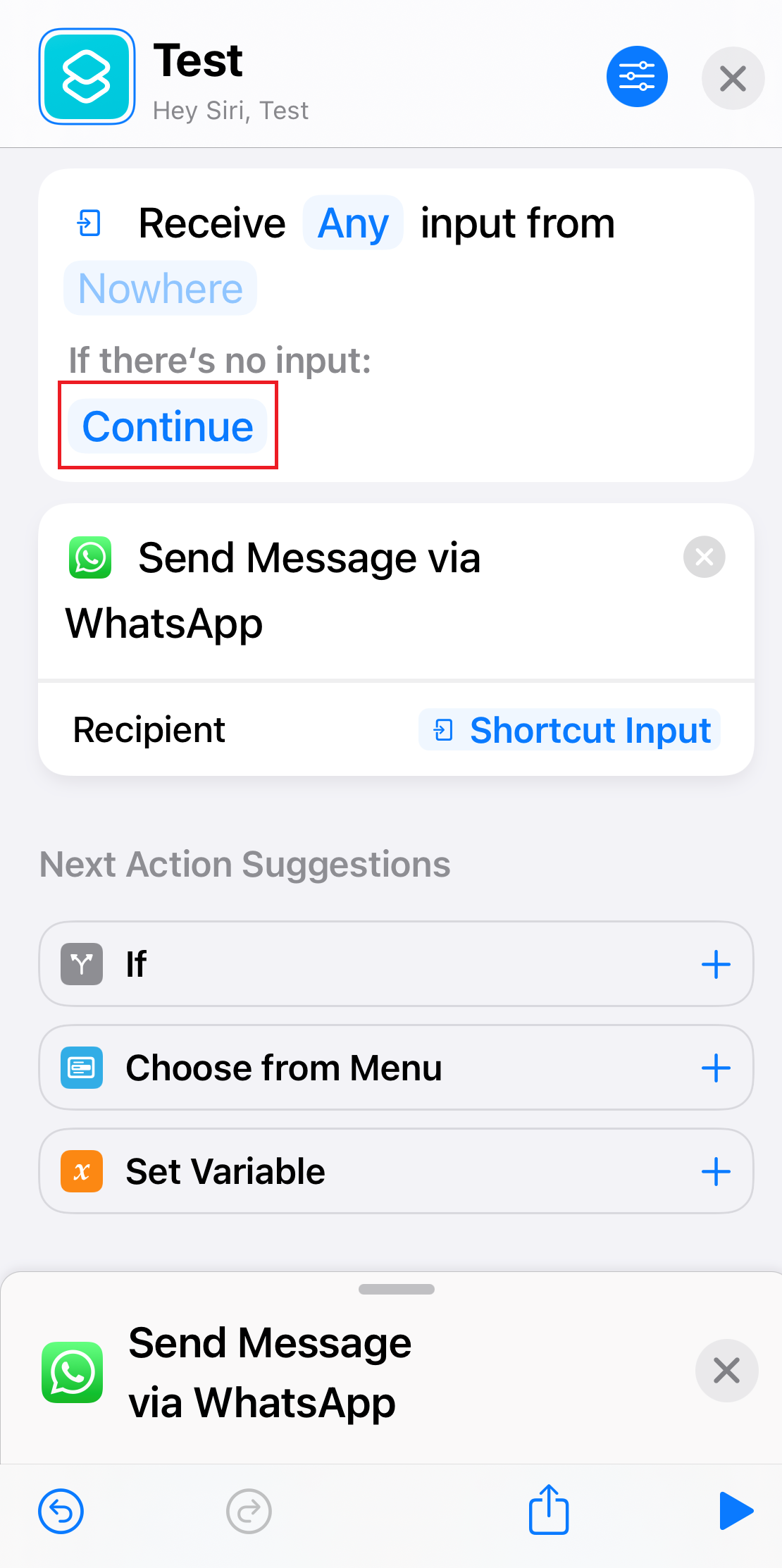Add the If action suggestion
Screen dimensions: 782x1568
[716, 964]
